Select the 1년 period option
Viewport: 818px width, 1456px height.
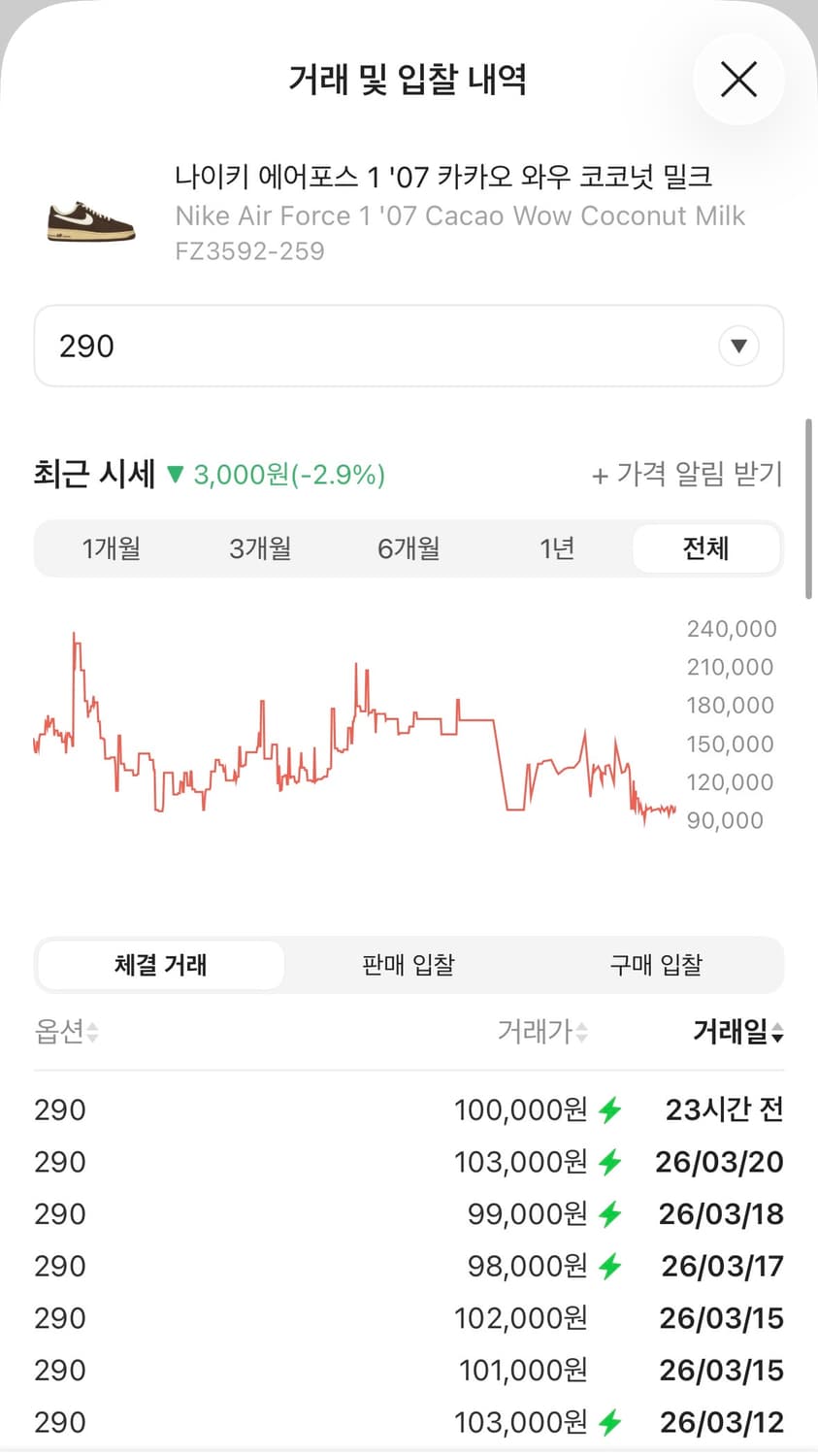556,548
